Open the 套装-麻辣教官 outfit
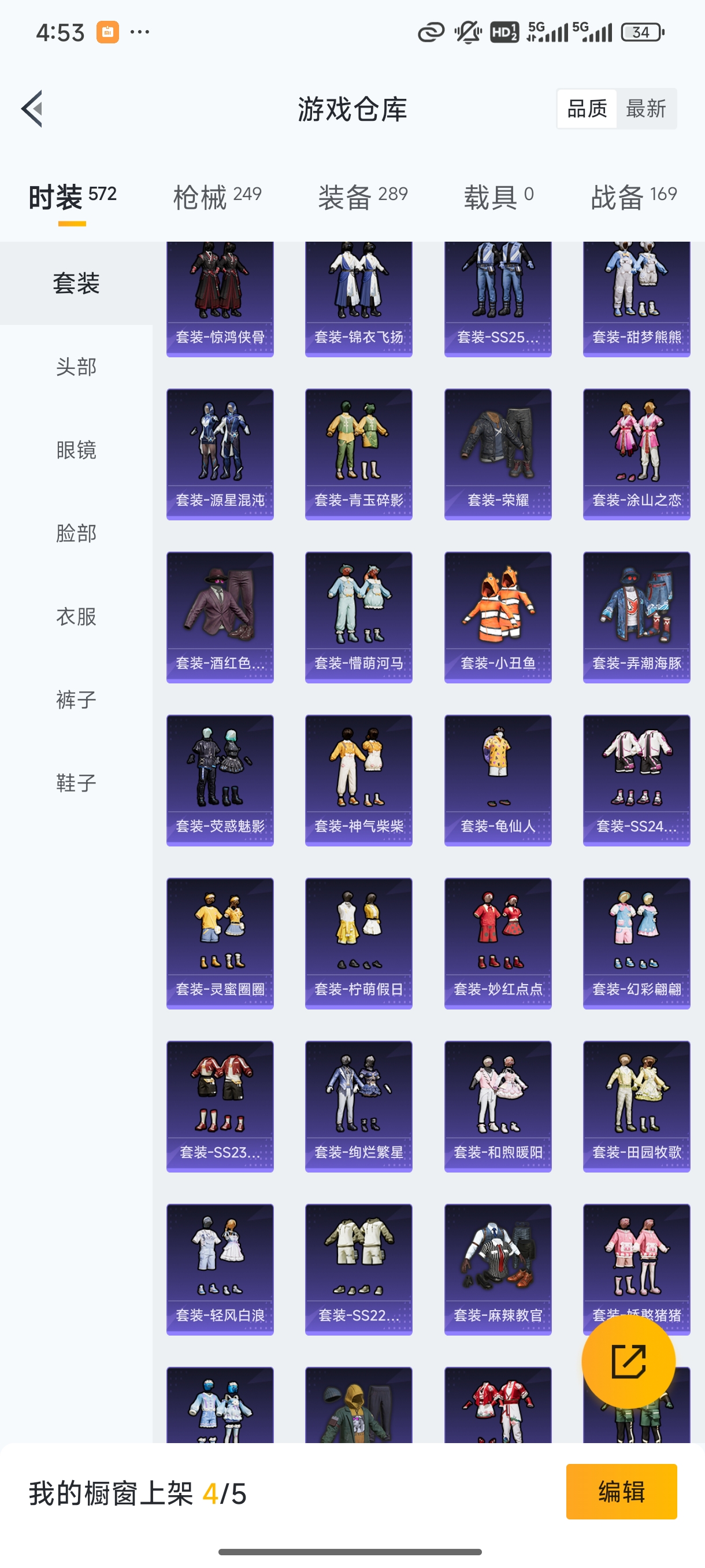Screen dimensions: 705x1568 tap(498, 1269)
